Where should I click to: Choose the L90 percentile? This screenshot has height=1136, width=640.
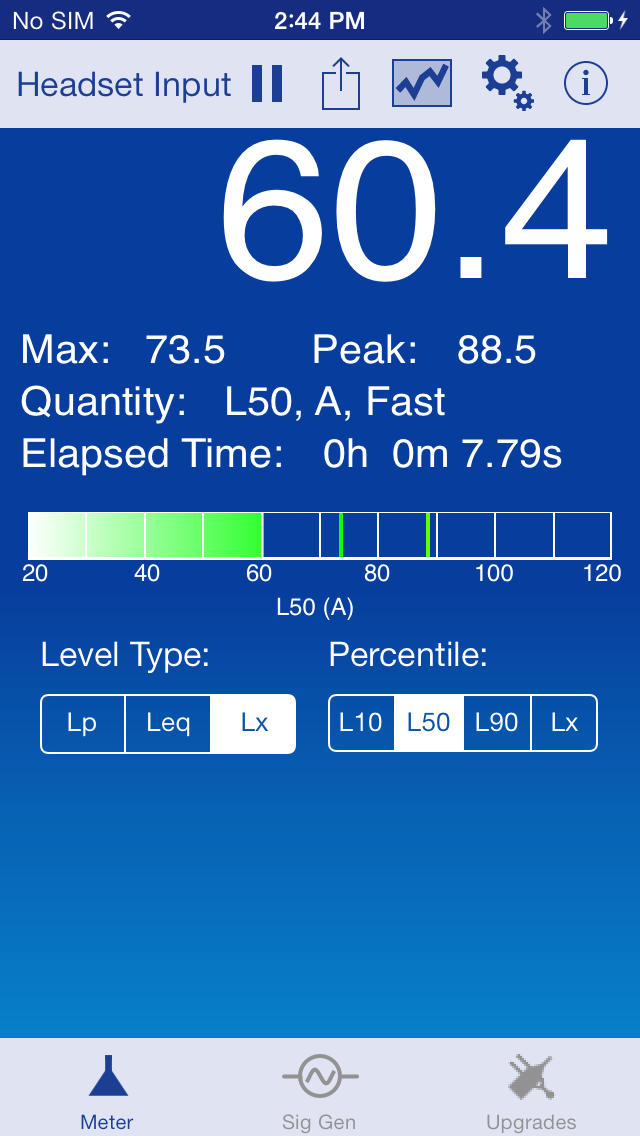coord(496,723)
